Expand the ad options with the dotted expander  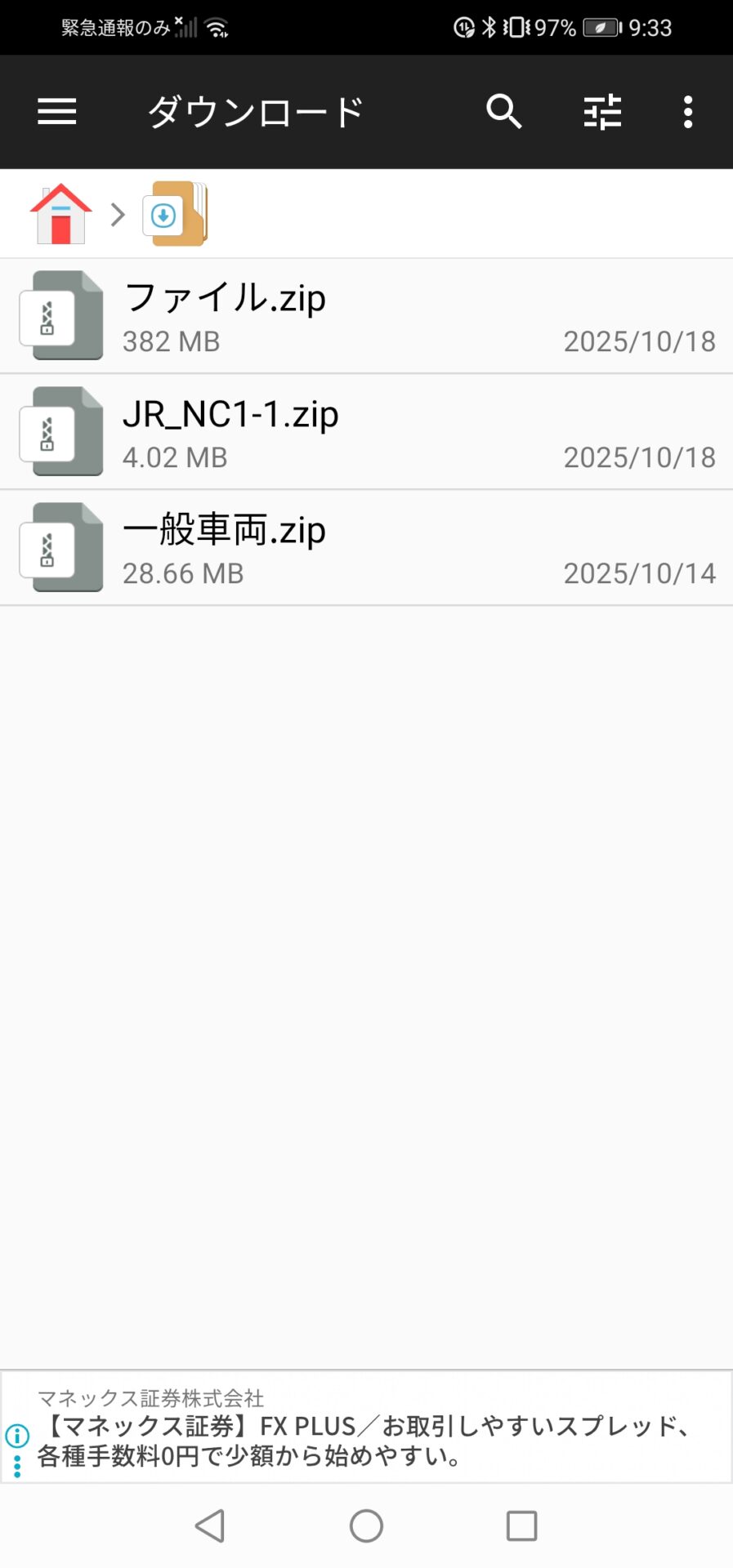pos(18,1463)
